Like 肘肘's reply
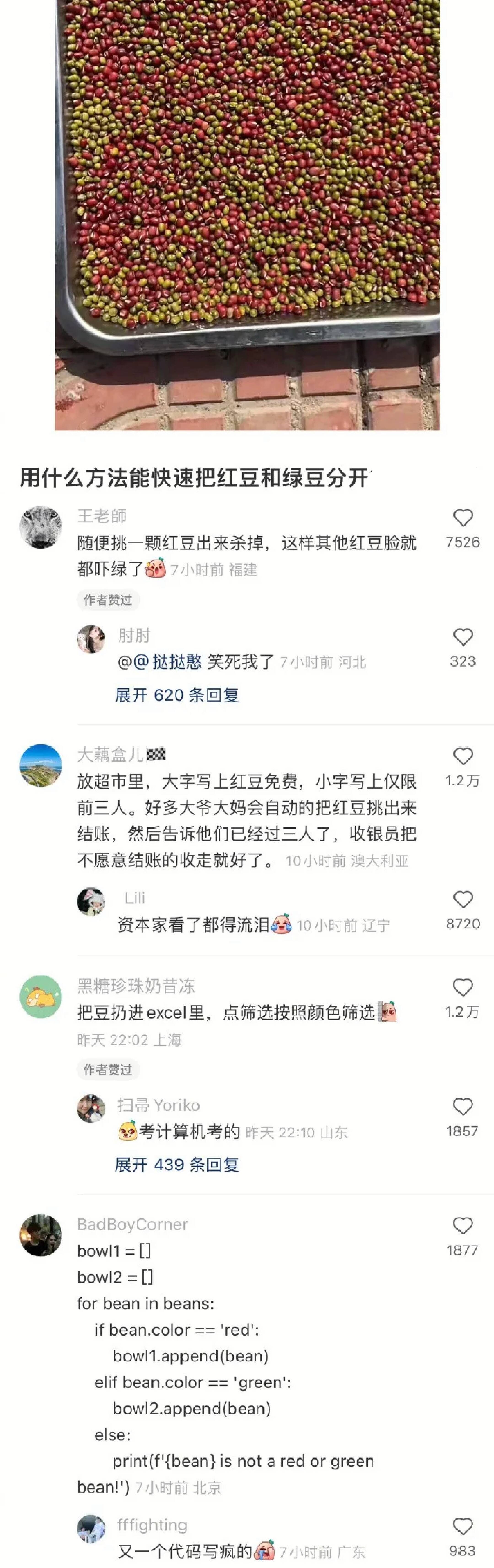 click(463, 637)
